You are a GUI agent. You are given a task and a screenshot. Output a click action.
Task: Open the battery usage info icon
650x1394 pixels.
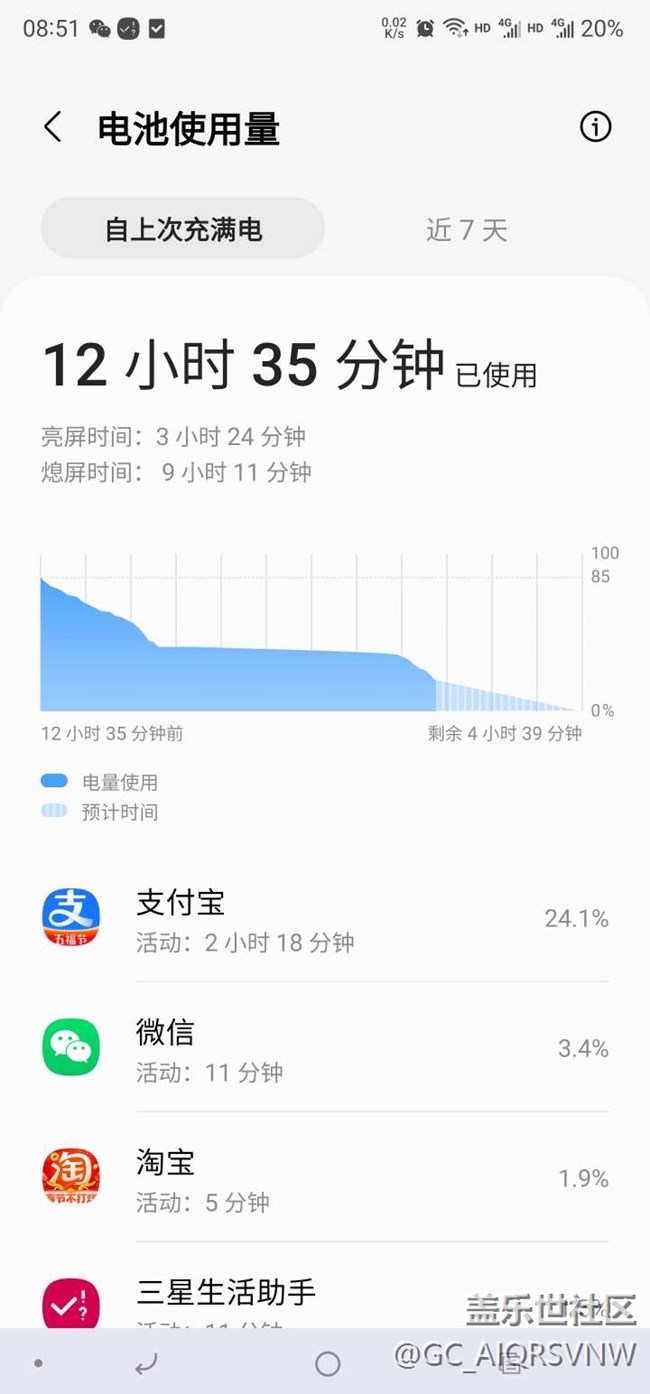tap(595, 127)
